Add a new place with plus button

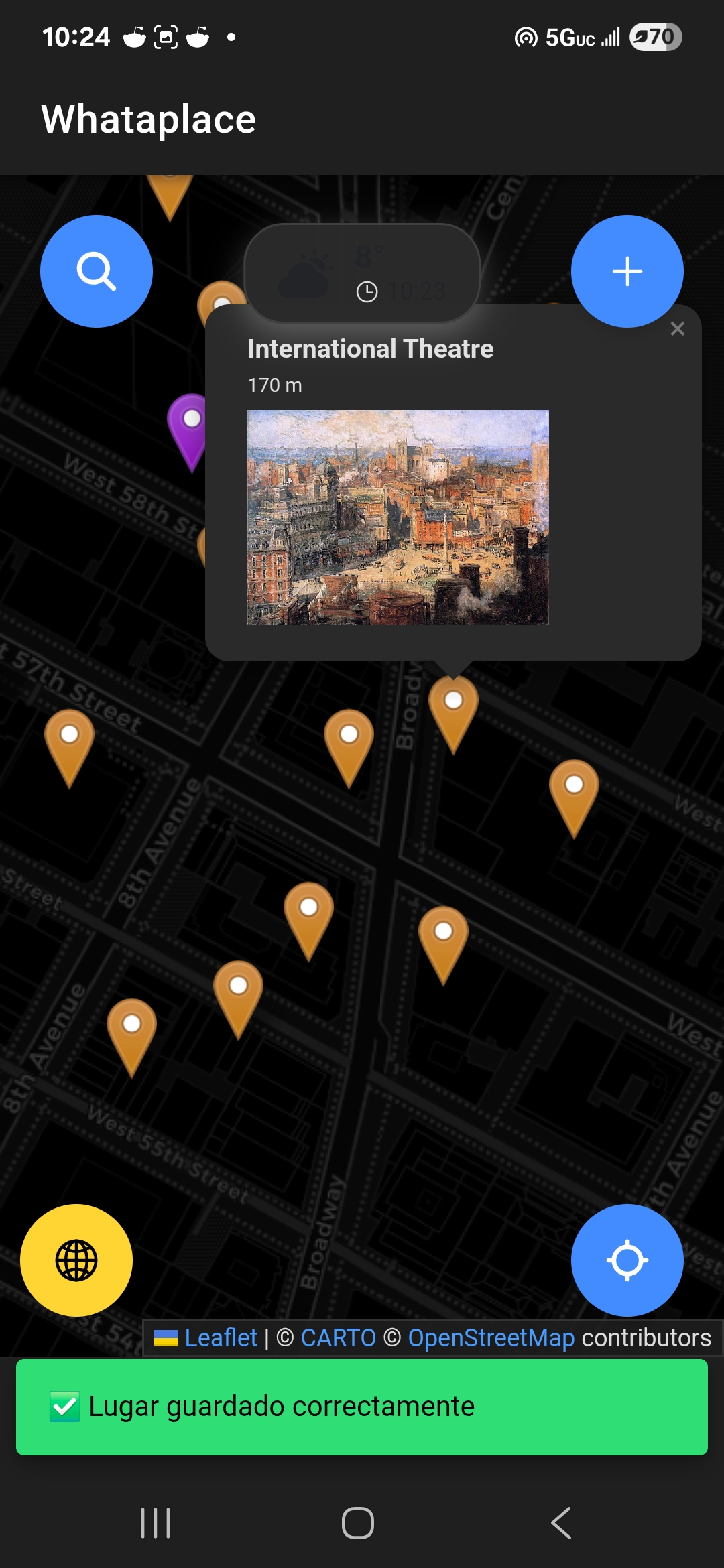click(627, 271)
